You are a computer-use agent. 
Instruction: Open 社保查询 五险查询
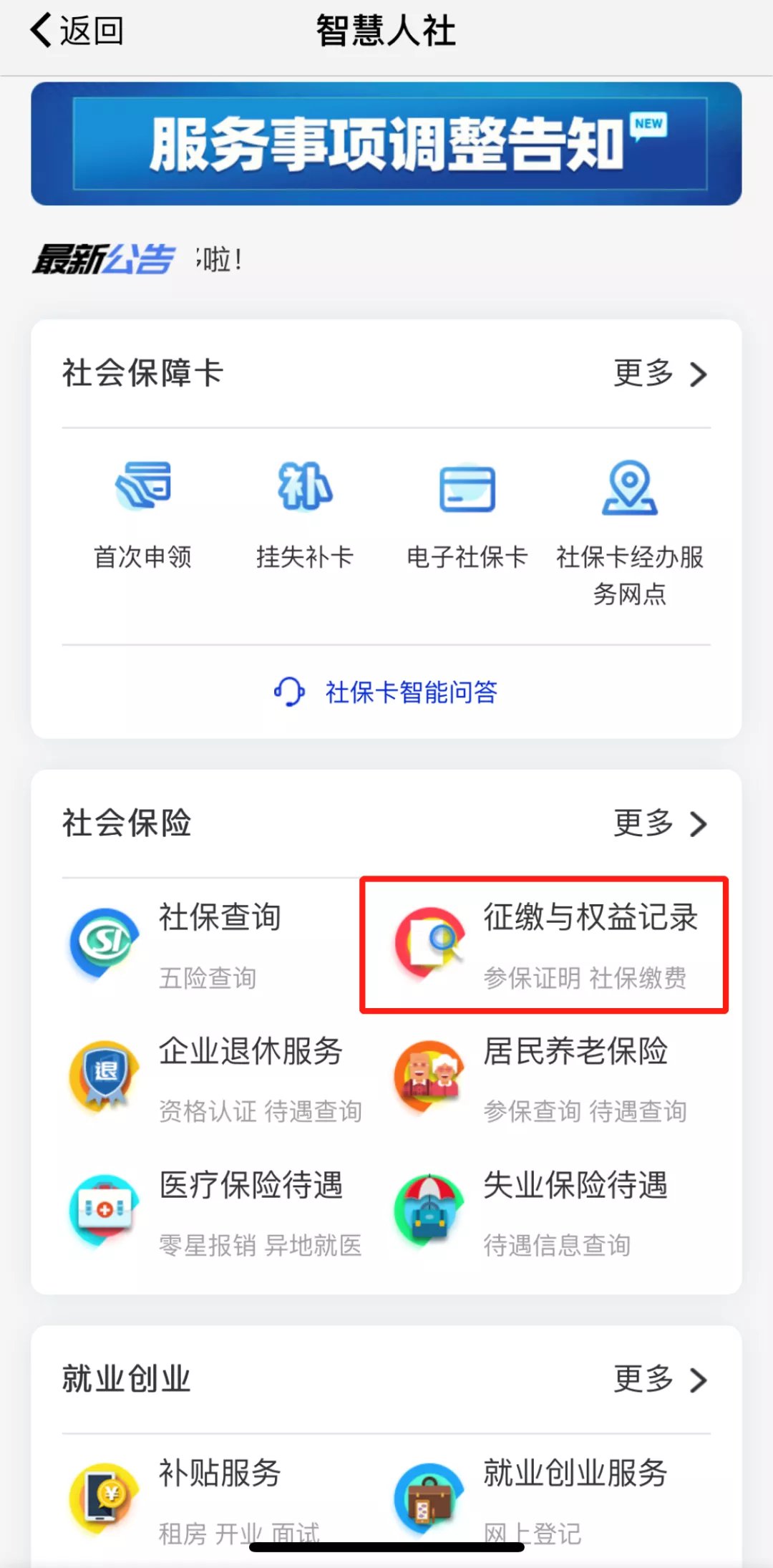tap(208, 945)
